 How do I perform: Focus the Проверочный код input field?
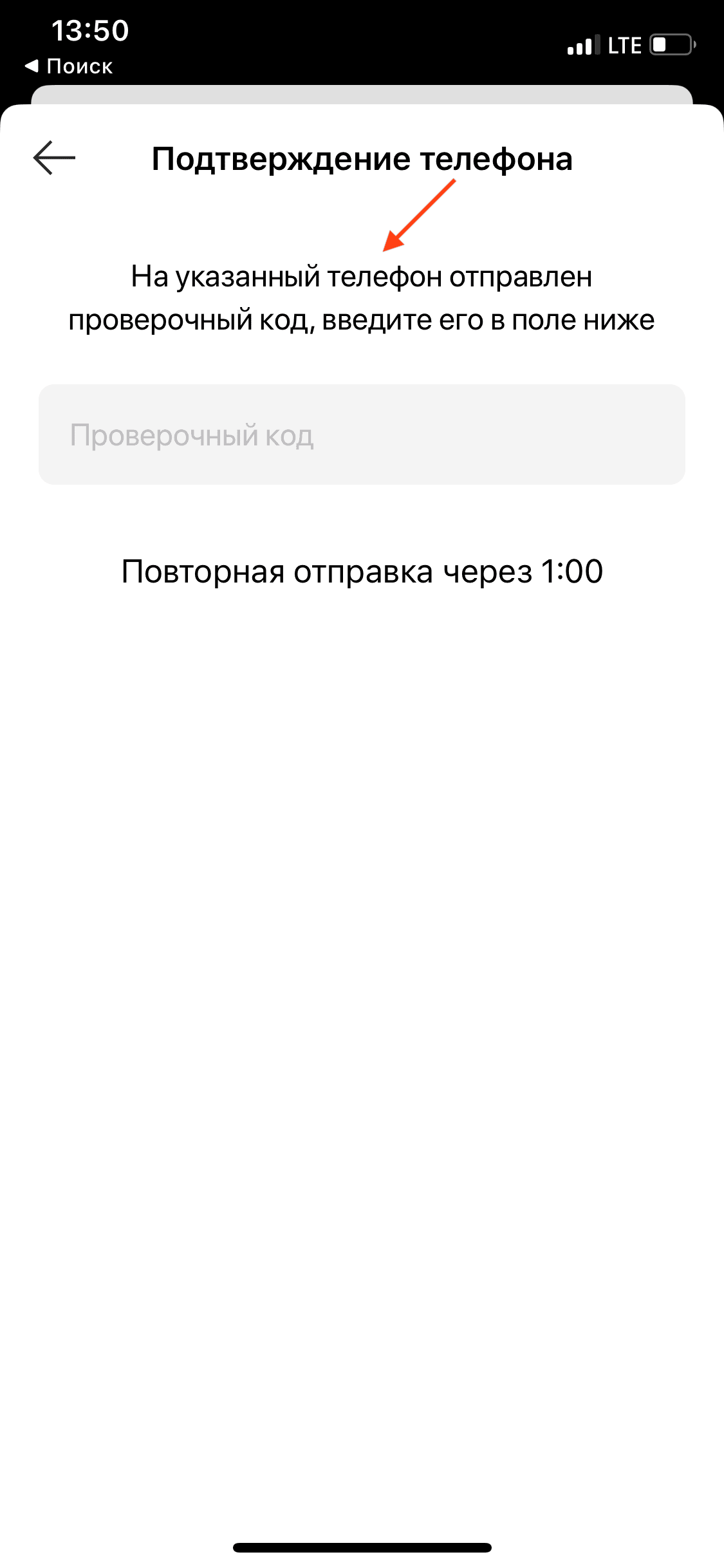tap(362, 434)
